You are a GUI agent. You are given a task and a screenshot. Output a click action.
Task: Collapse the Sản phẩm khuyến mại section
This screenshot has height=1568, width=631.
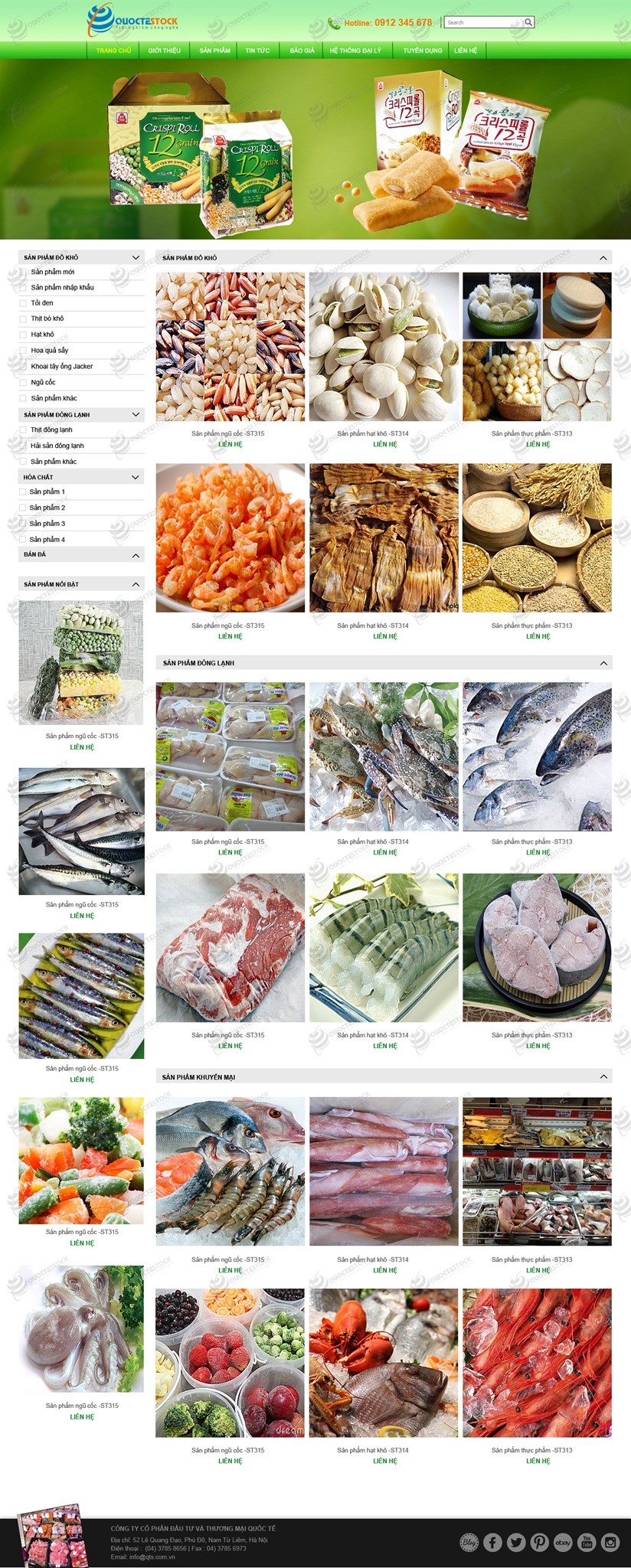click(x=603, y=1076)
